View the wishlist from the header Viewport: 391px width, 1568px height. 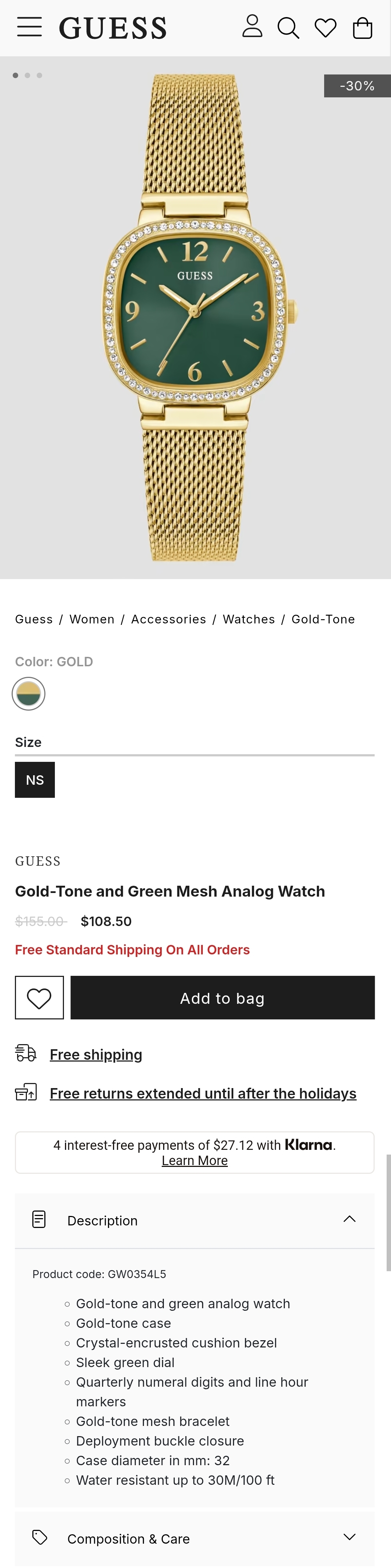(x=325, y=28)
